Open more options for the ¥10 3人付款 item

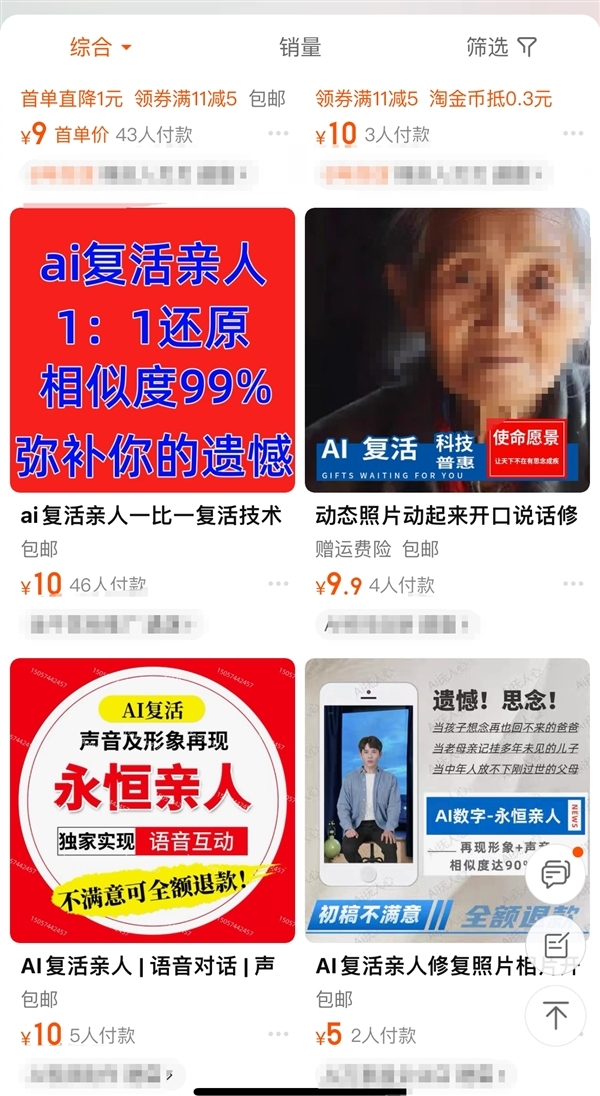(572, 133)
